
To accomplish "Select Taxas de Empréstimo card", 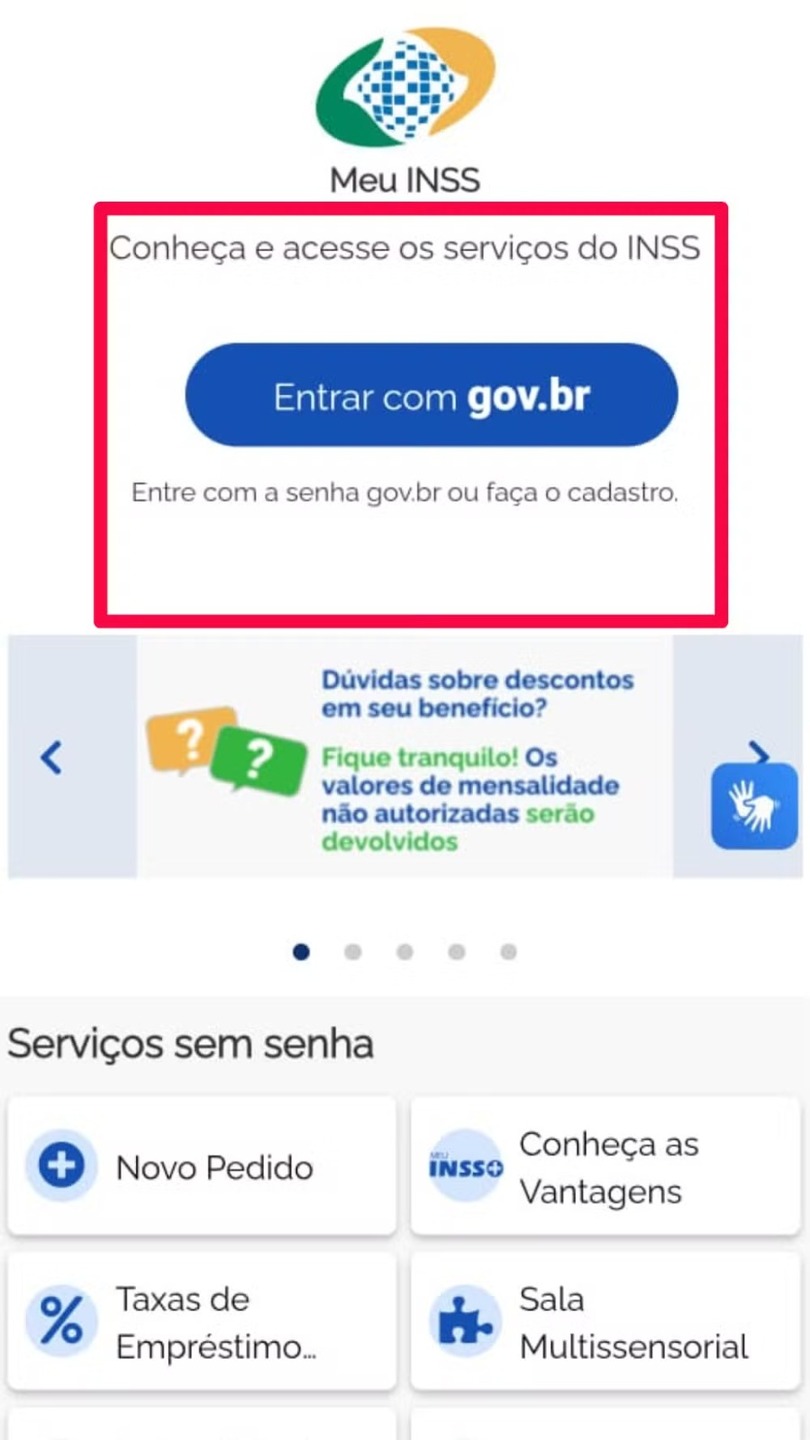I will pos(202,1322).
